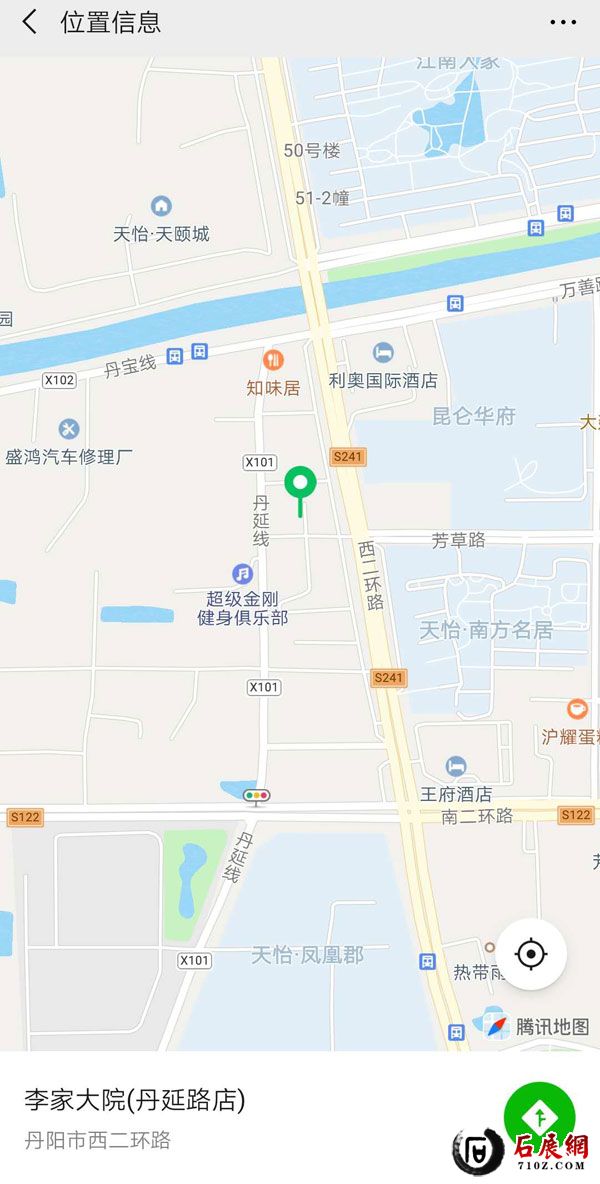
Task: Recenter the map on my location
Action: [x=531, y=954]
